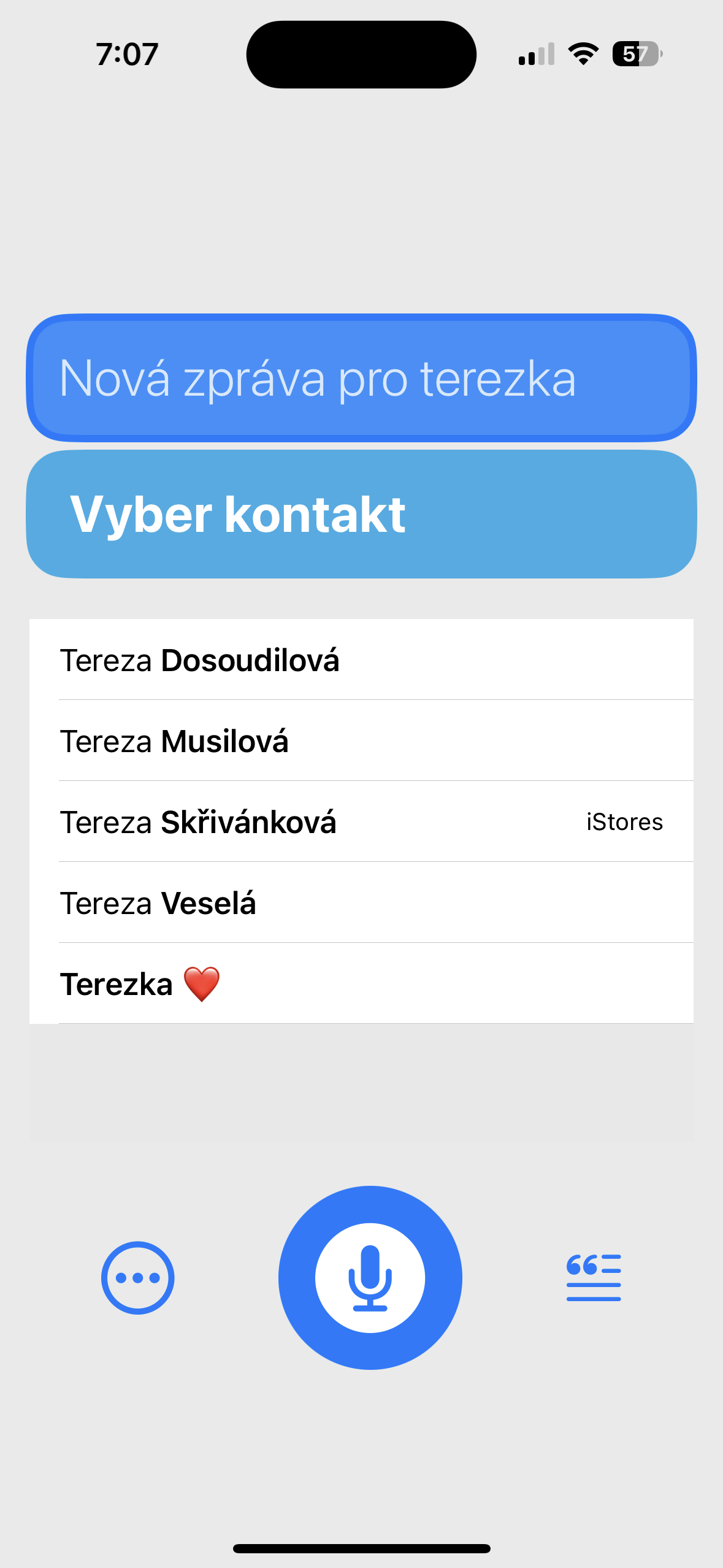Viewport: 723px width, 1568px height.
Task: Tap the Wi-Fi status icon
Action: pos(582,54)
